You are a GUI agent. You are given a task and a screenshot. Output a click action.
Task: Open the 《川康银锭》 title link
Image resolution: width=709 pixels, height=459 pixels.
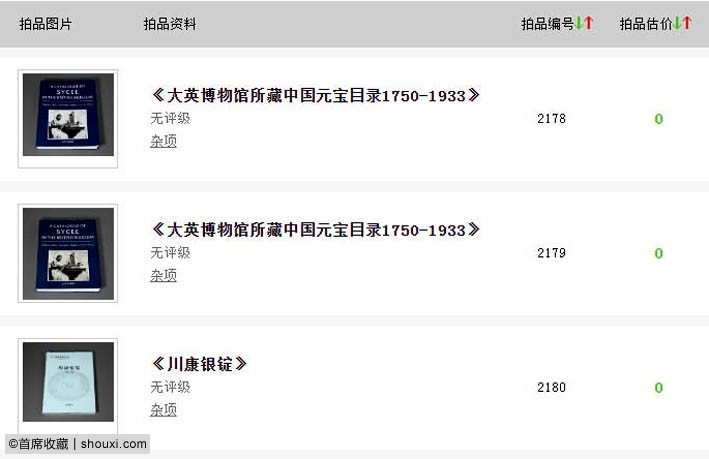click(199, 364)
